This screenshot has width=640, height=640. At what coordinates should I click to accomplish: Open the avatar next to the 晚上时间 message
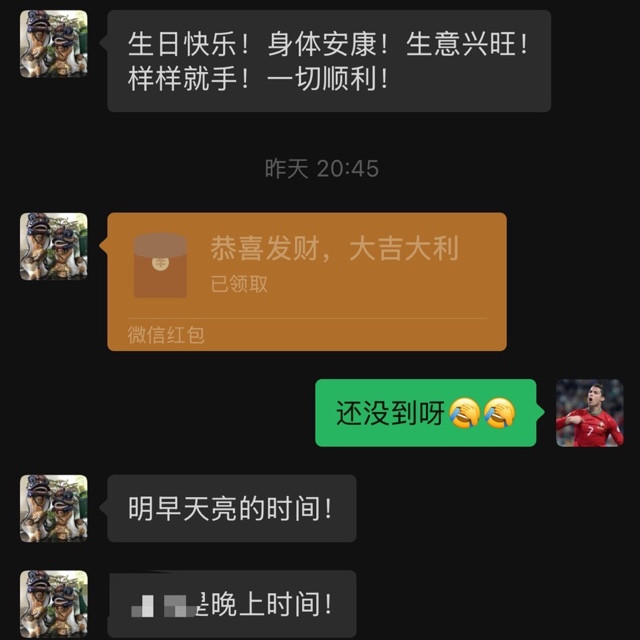click(x=54, y=604)
